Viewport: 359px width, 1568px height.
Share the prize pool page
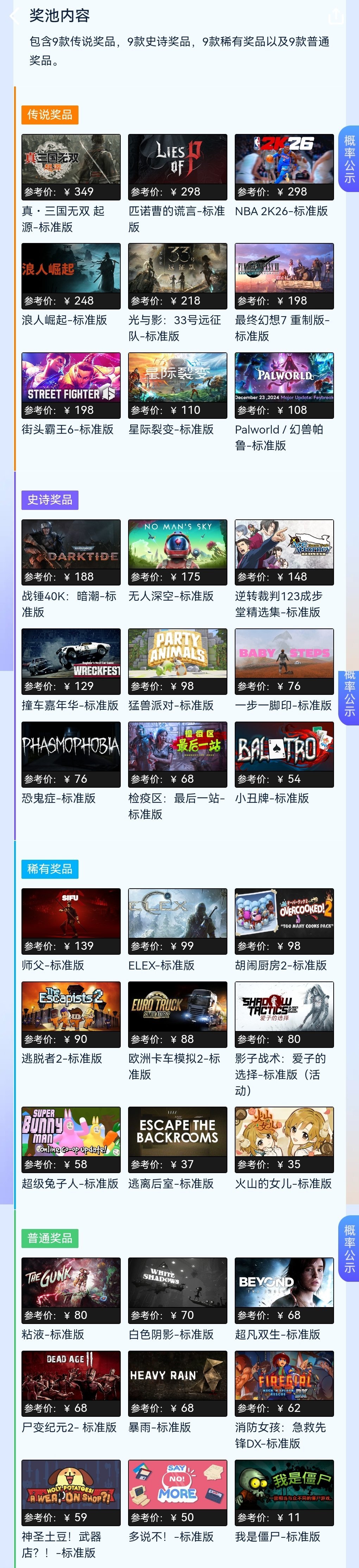pyautogui.click(x=336, y=16)
